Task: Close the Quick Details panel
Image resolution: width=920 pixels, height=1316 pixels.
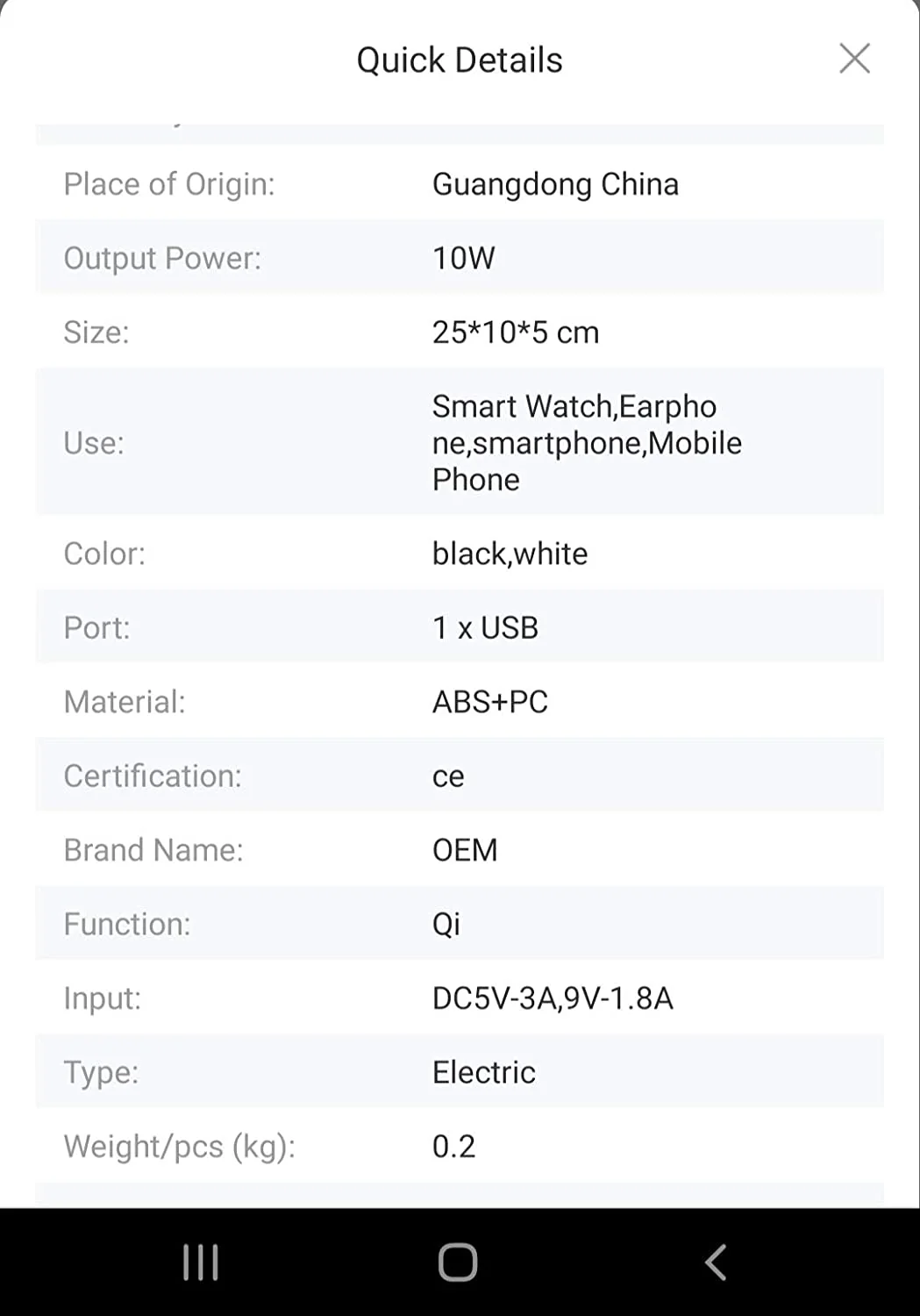Action: coord(854,59)
